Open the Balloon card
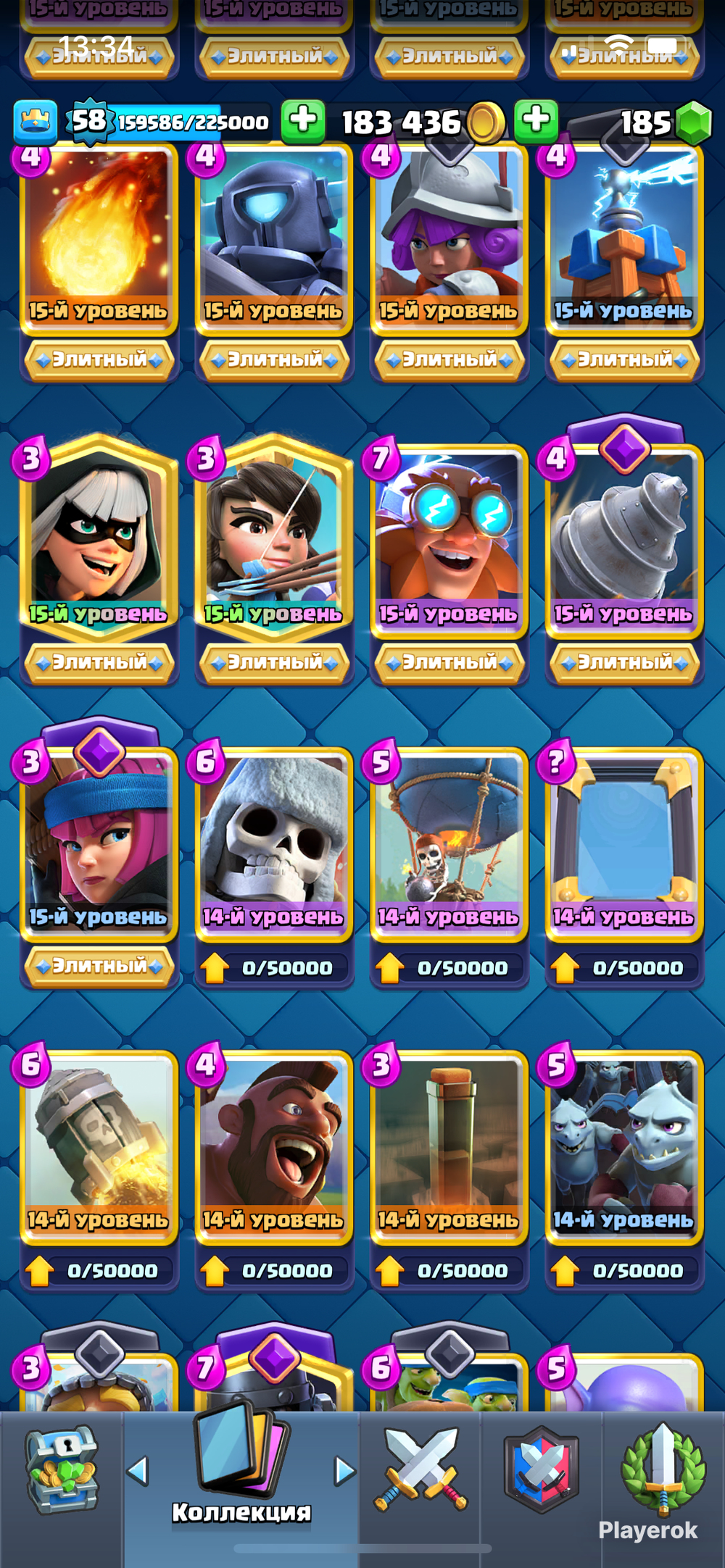 pos(449,845)
